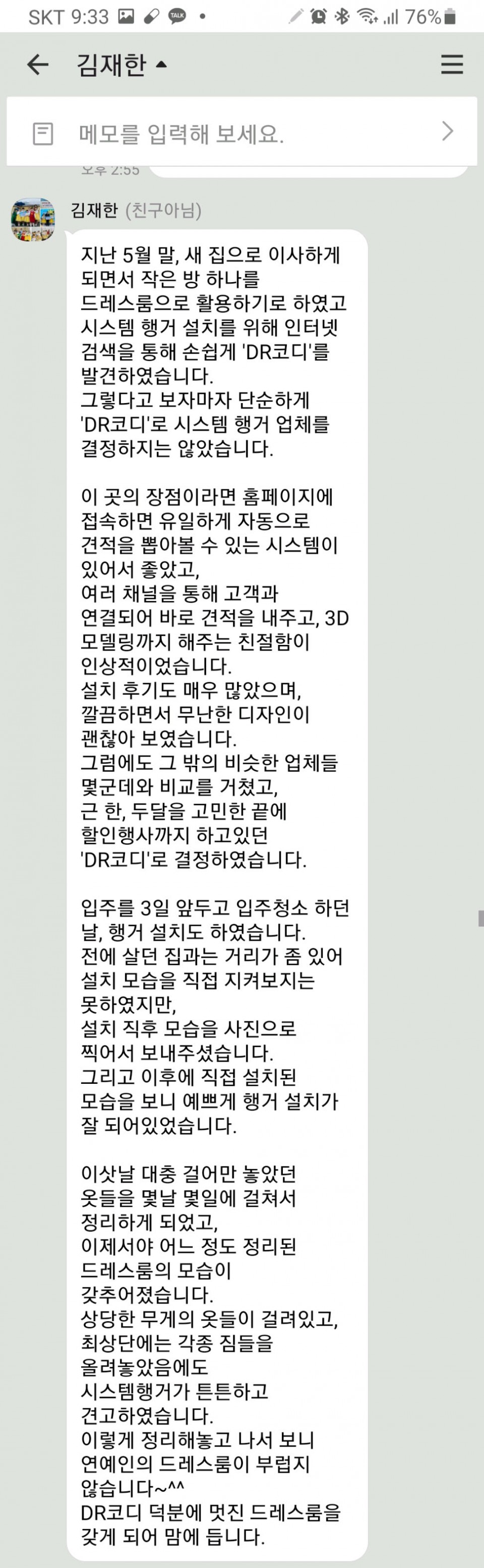
Task: Open 김재한's profile picture
Action: click(x=33, y=220)
